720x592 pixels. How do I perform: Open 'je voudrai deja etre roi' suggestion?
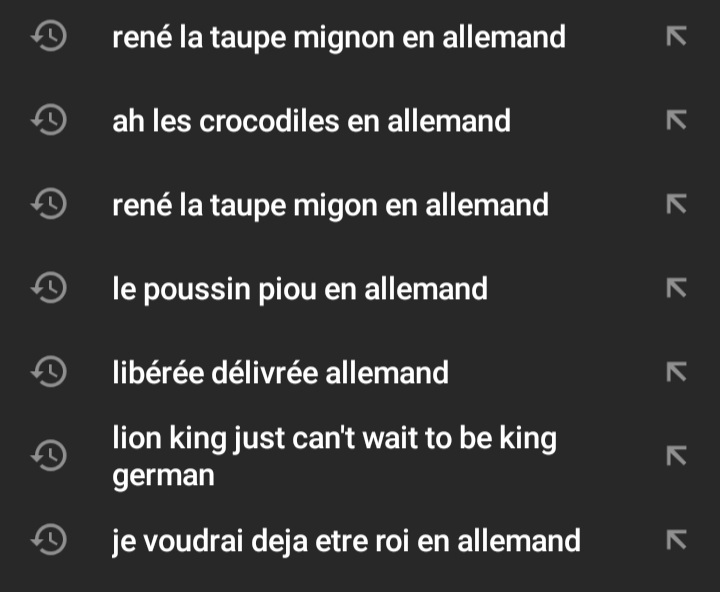(346, 541)
